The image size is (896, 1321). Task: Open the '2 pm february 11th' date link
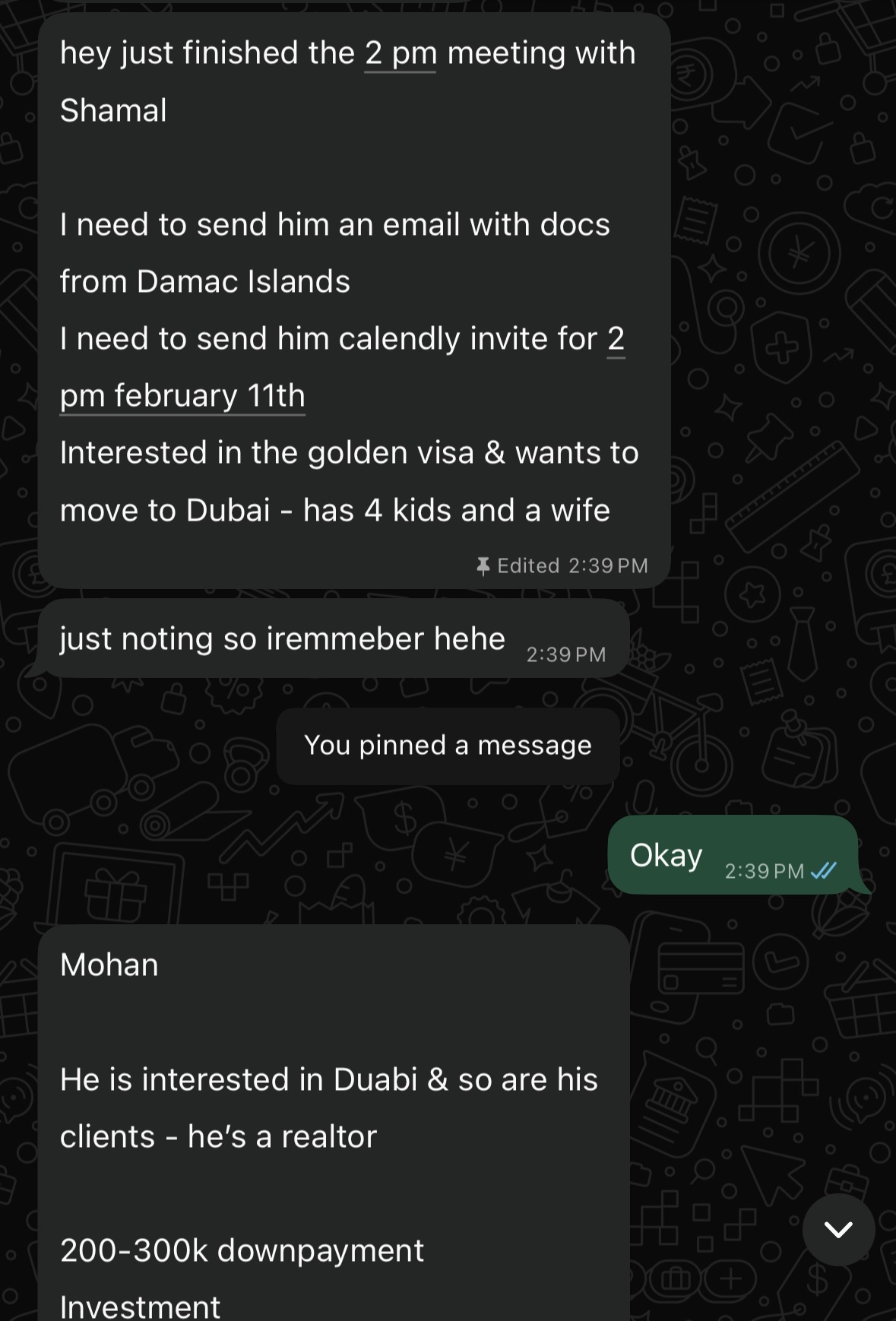pyautogui.click(x=182, y=397)
